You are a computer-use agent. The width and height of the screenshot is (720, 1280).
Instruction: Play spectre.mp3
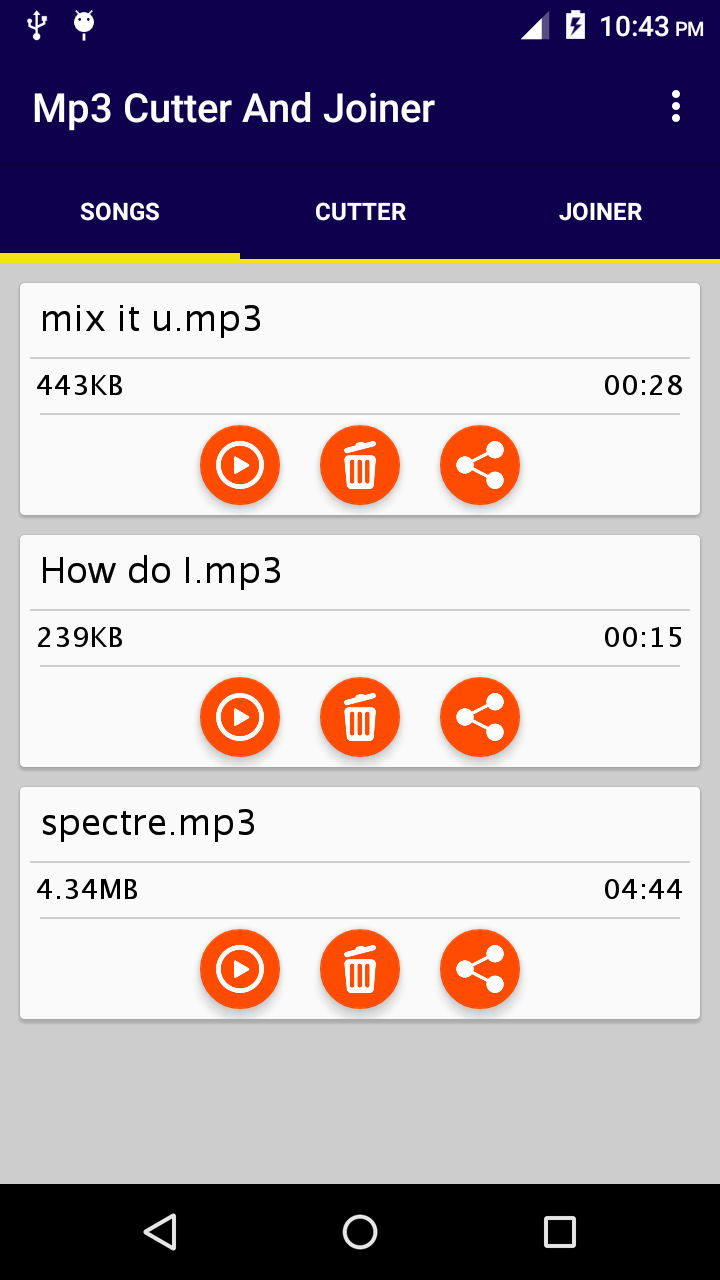(x=240, y=969)
